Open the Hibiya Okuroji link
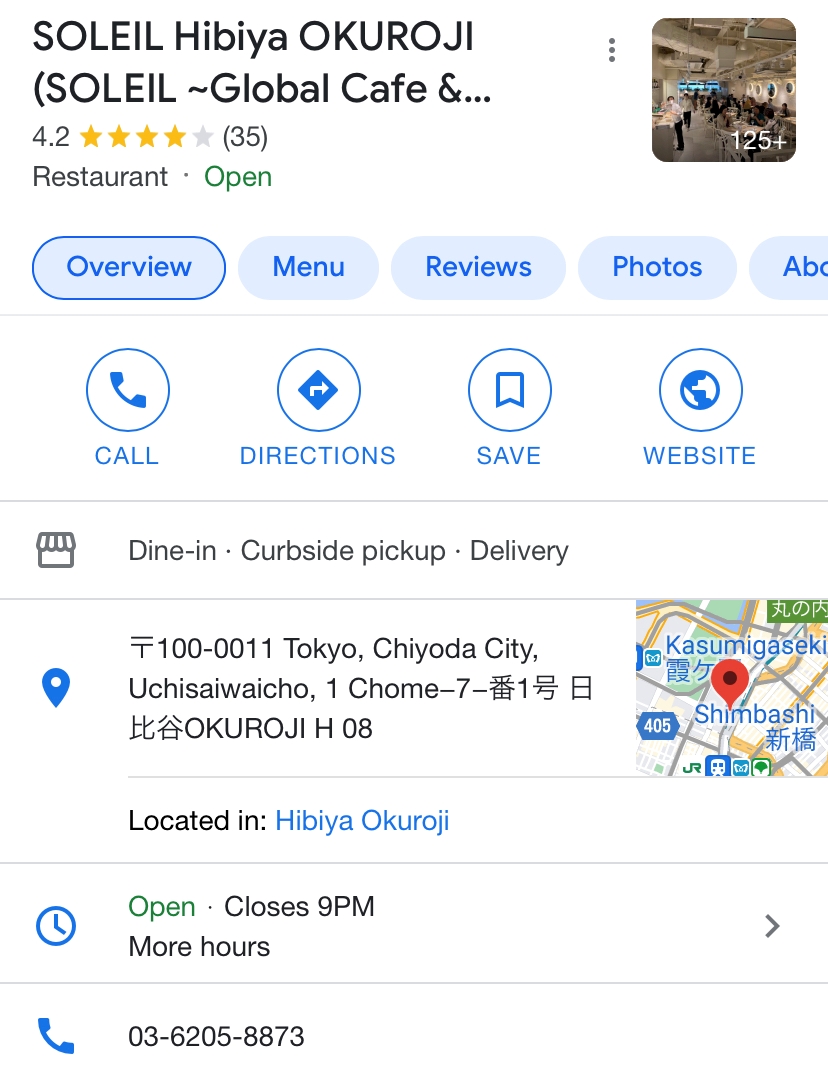This screenshot has width=828, height=1073. 362,821
